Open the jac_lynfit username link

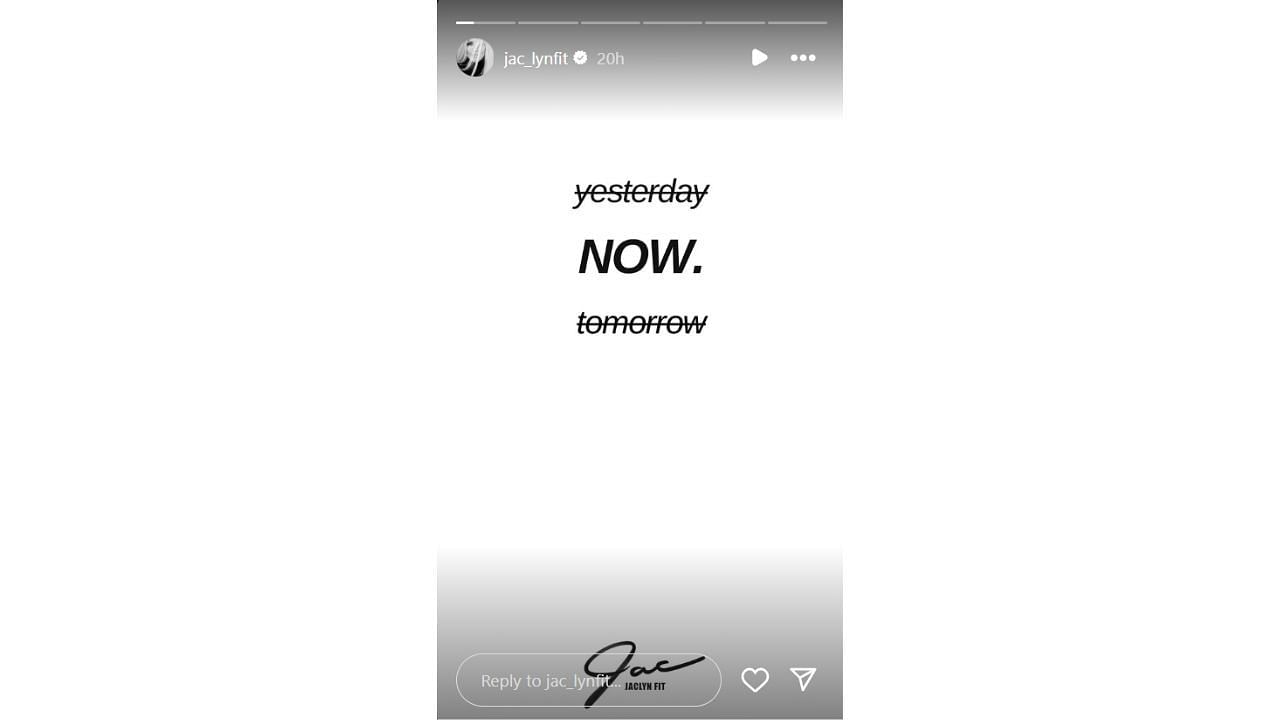535,59
